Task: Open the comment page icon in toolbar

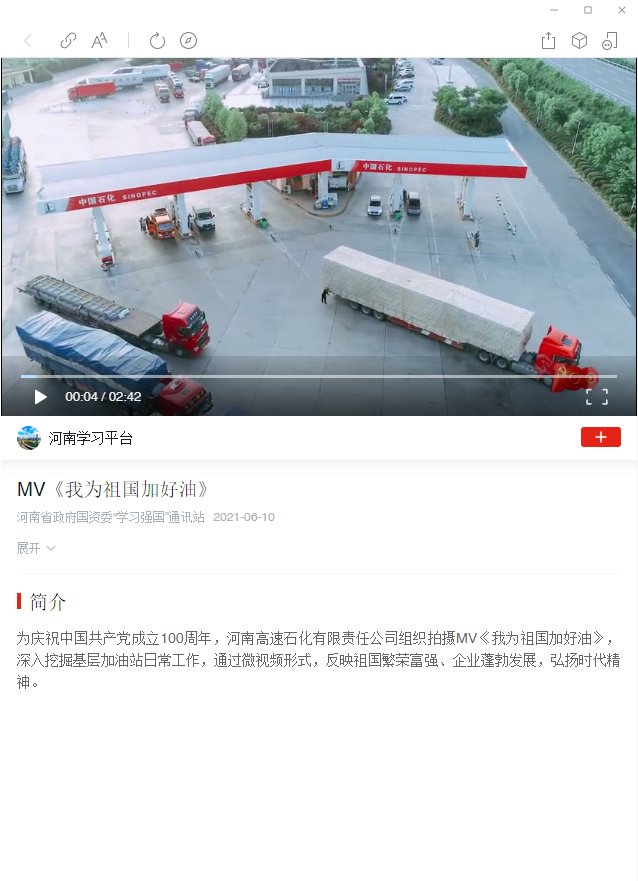Action: 609,41
